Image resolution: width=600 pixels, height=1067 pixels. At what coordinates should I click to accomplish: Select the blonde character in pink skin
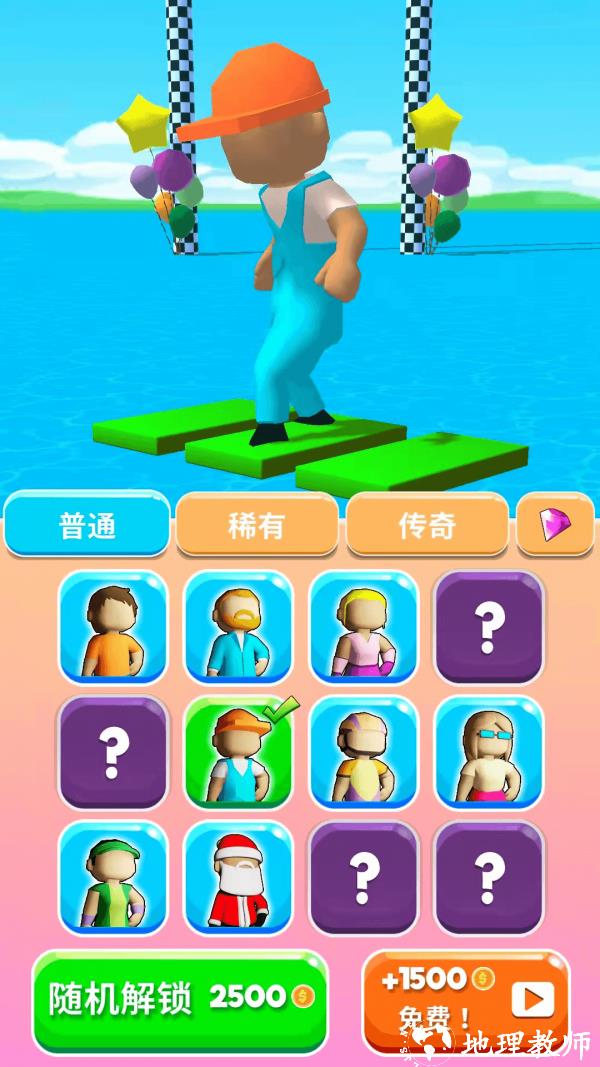tap(363, 628)
